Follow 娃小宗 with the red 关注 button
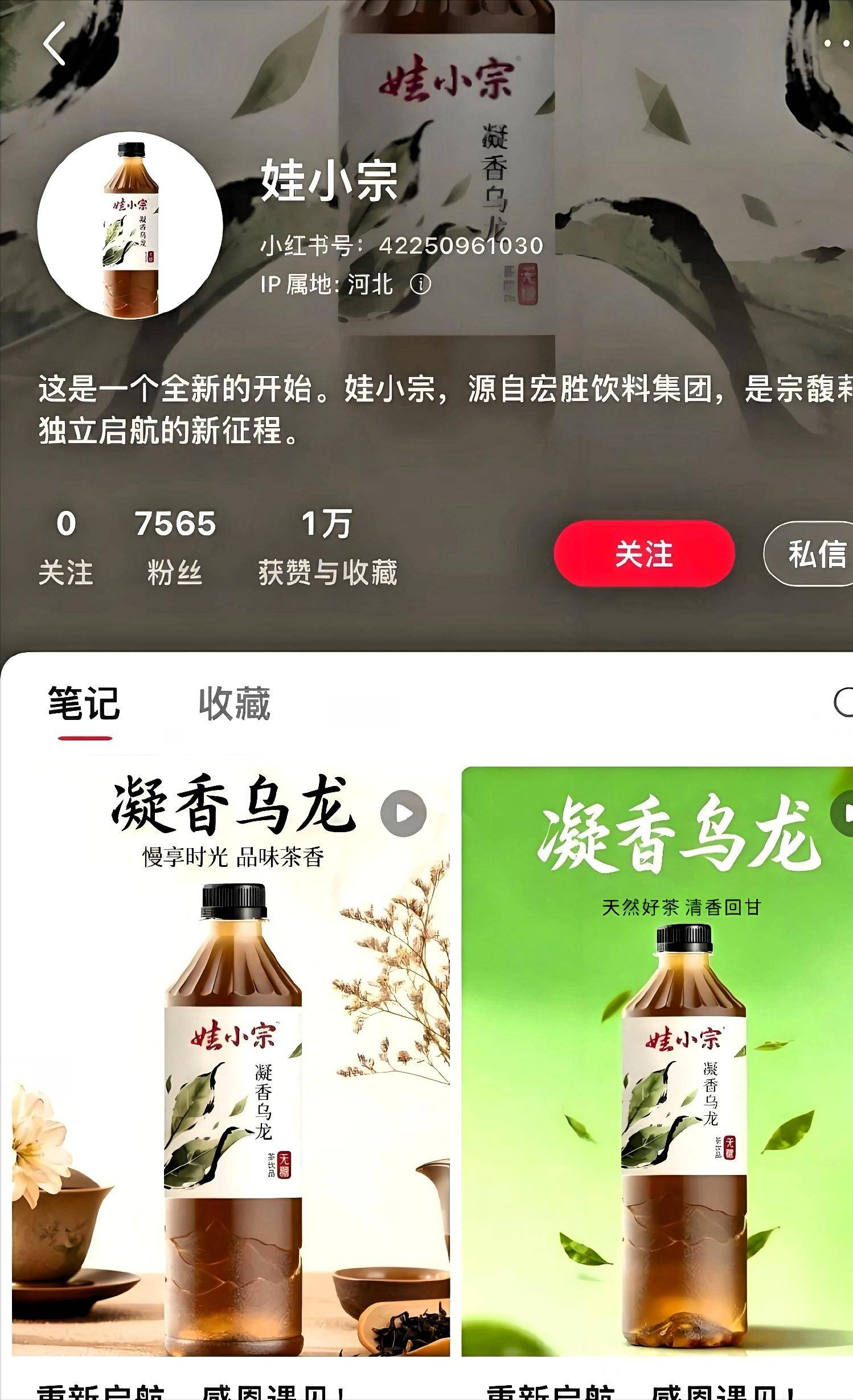 [644, 554]
